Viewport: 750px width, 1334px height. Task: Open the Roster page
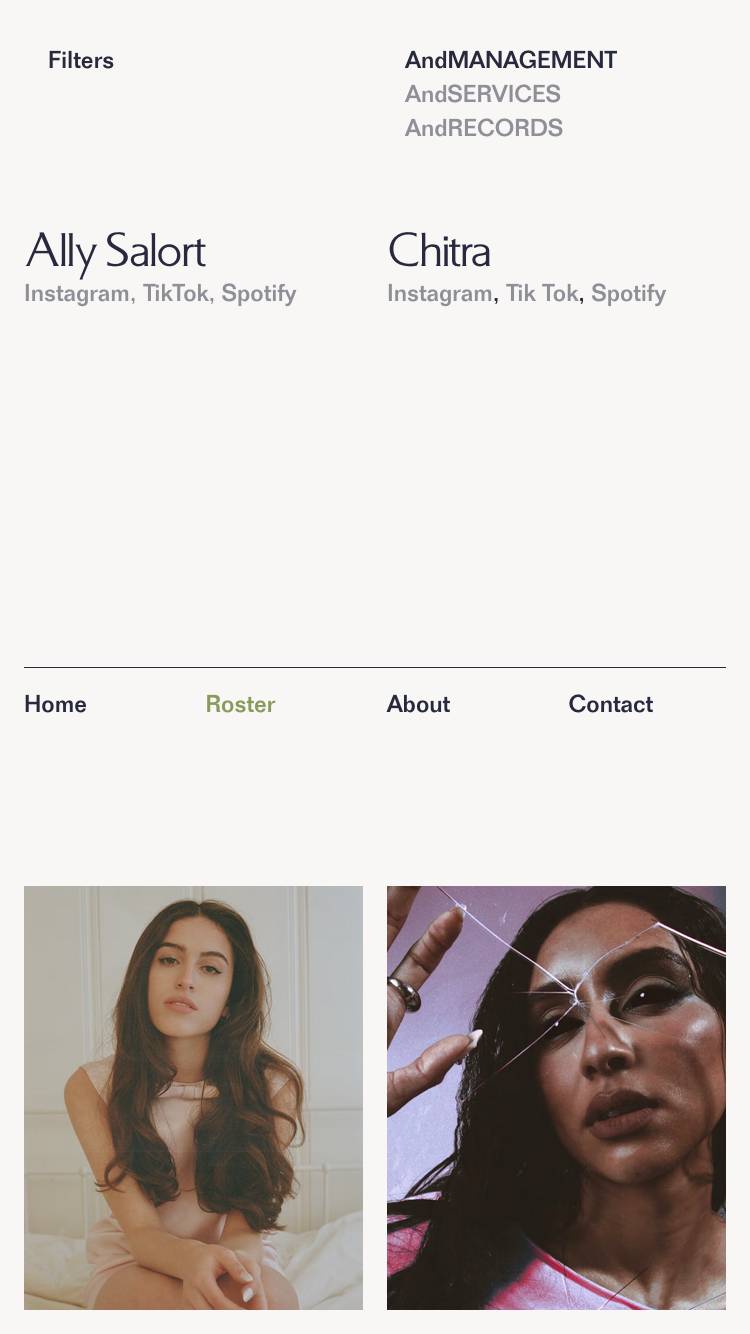[240, 704]
